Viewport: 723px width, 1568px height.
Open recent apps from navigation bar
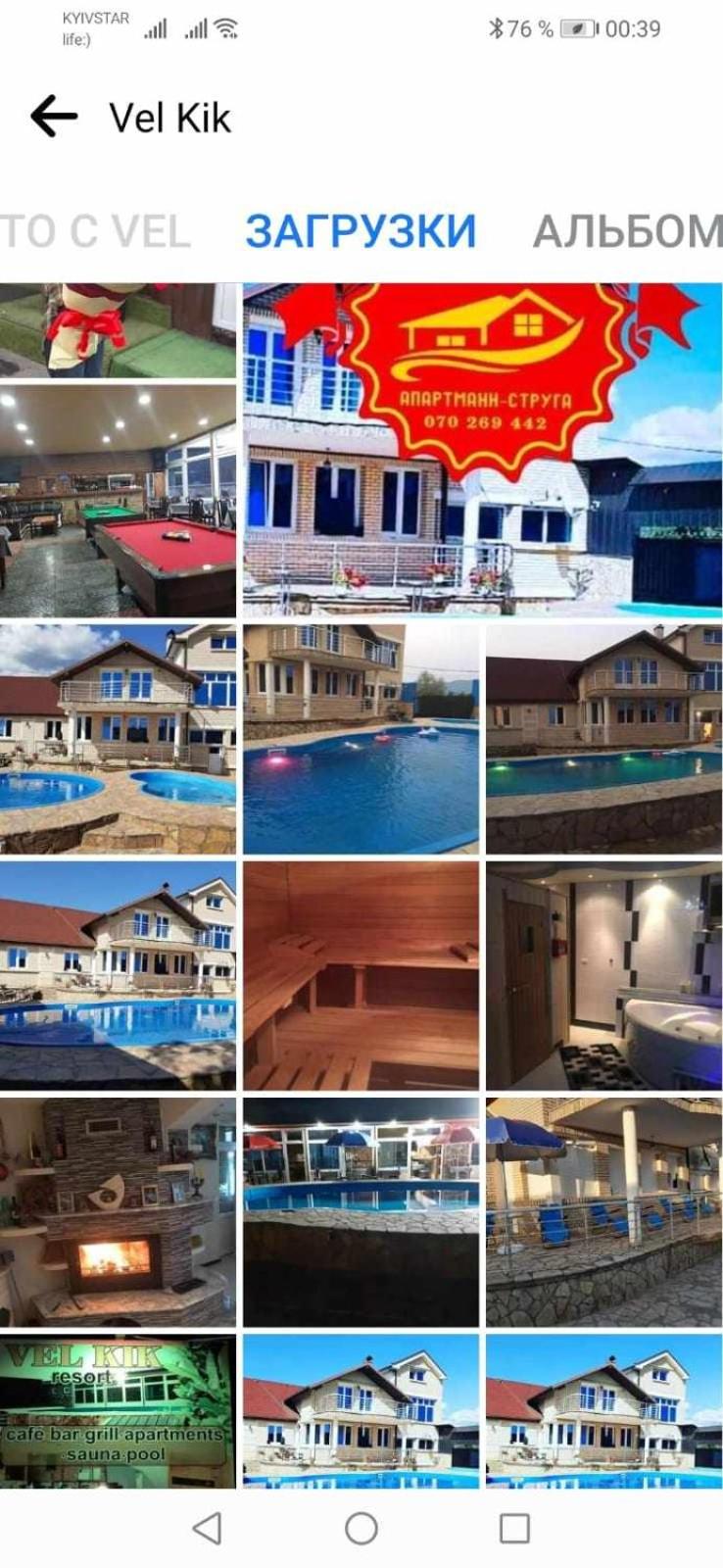point(514,1528)
